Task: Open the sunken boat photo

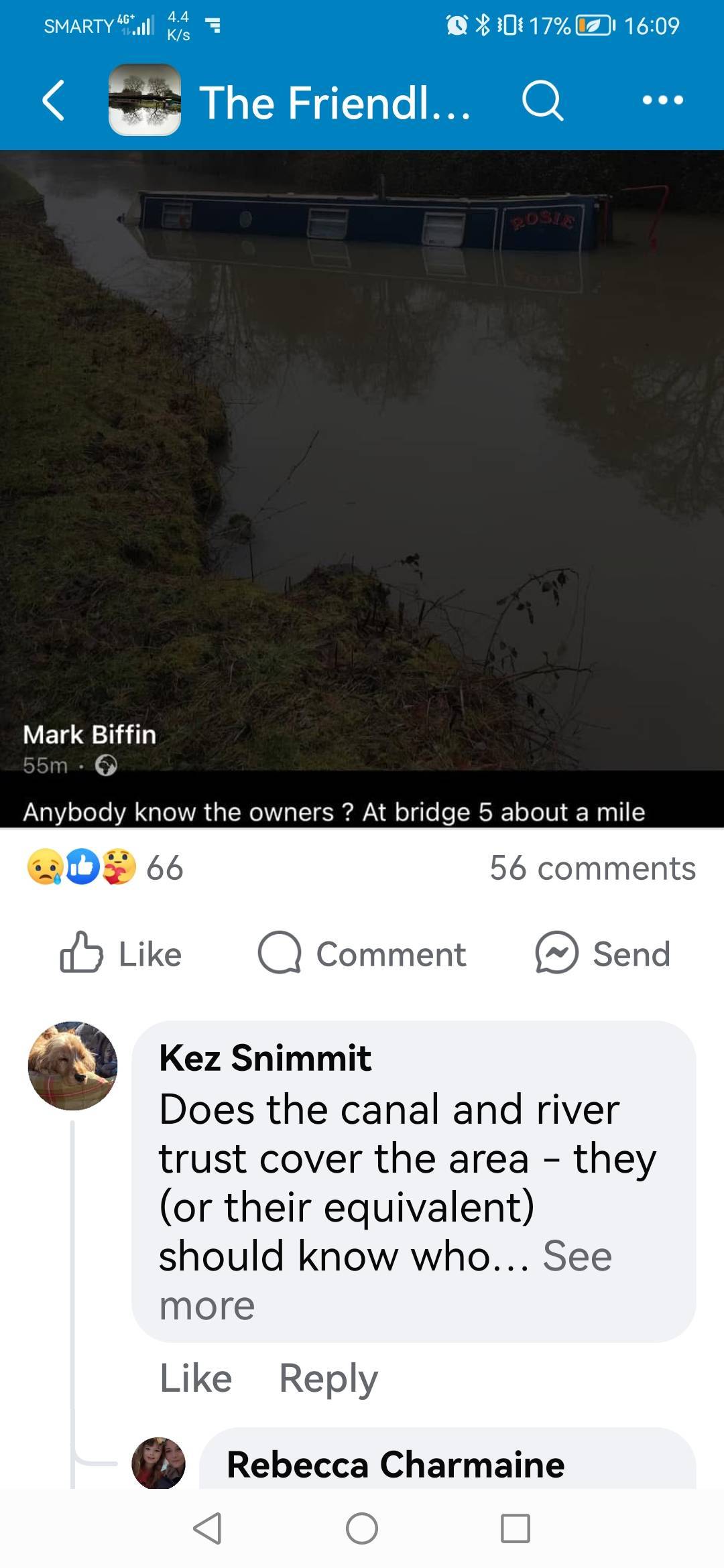Action: [x=362, y=436]
